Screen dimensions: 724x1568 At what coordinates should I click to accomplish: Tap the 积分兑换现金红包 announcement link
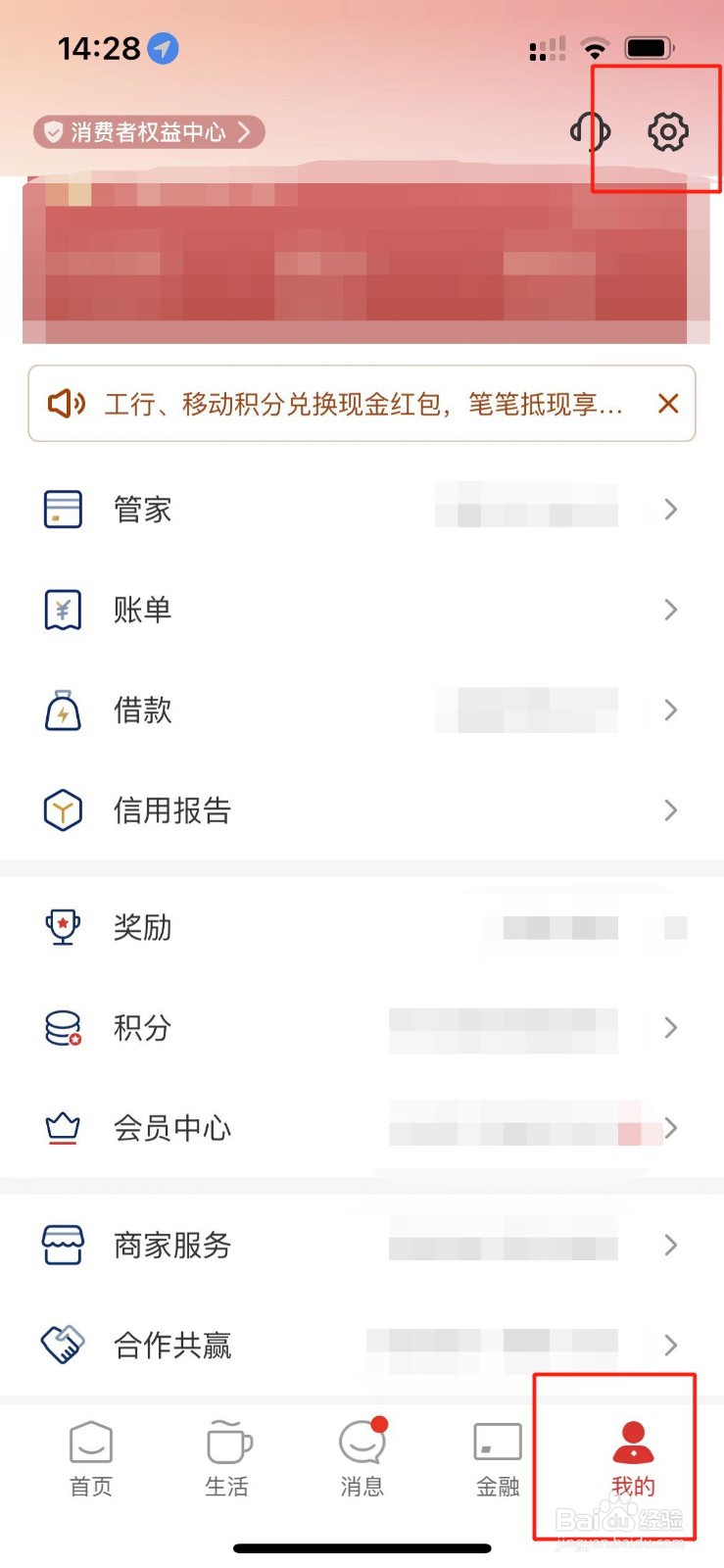pos(362,403)
